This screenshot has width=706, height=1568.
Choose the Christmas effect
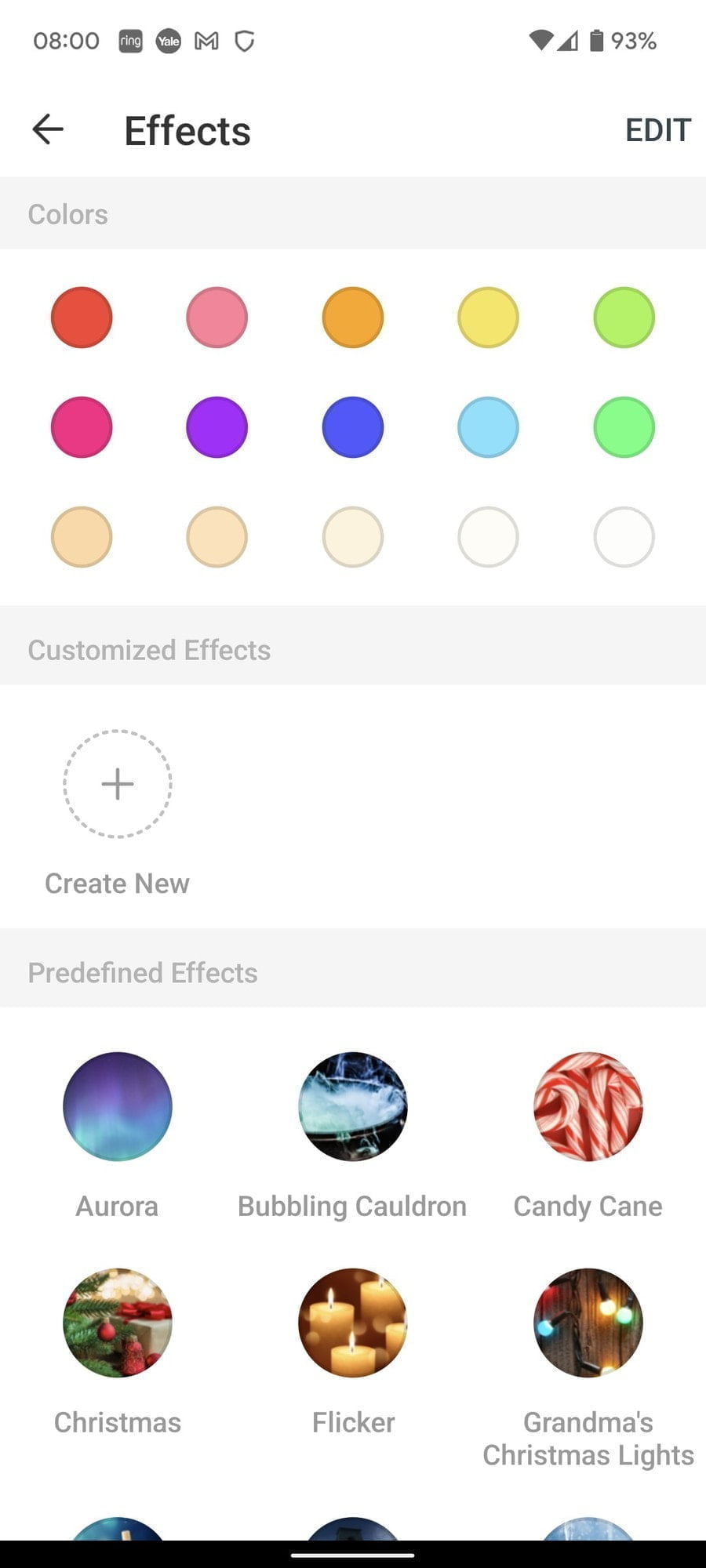(118, 1323)
